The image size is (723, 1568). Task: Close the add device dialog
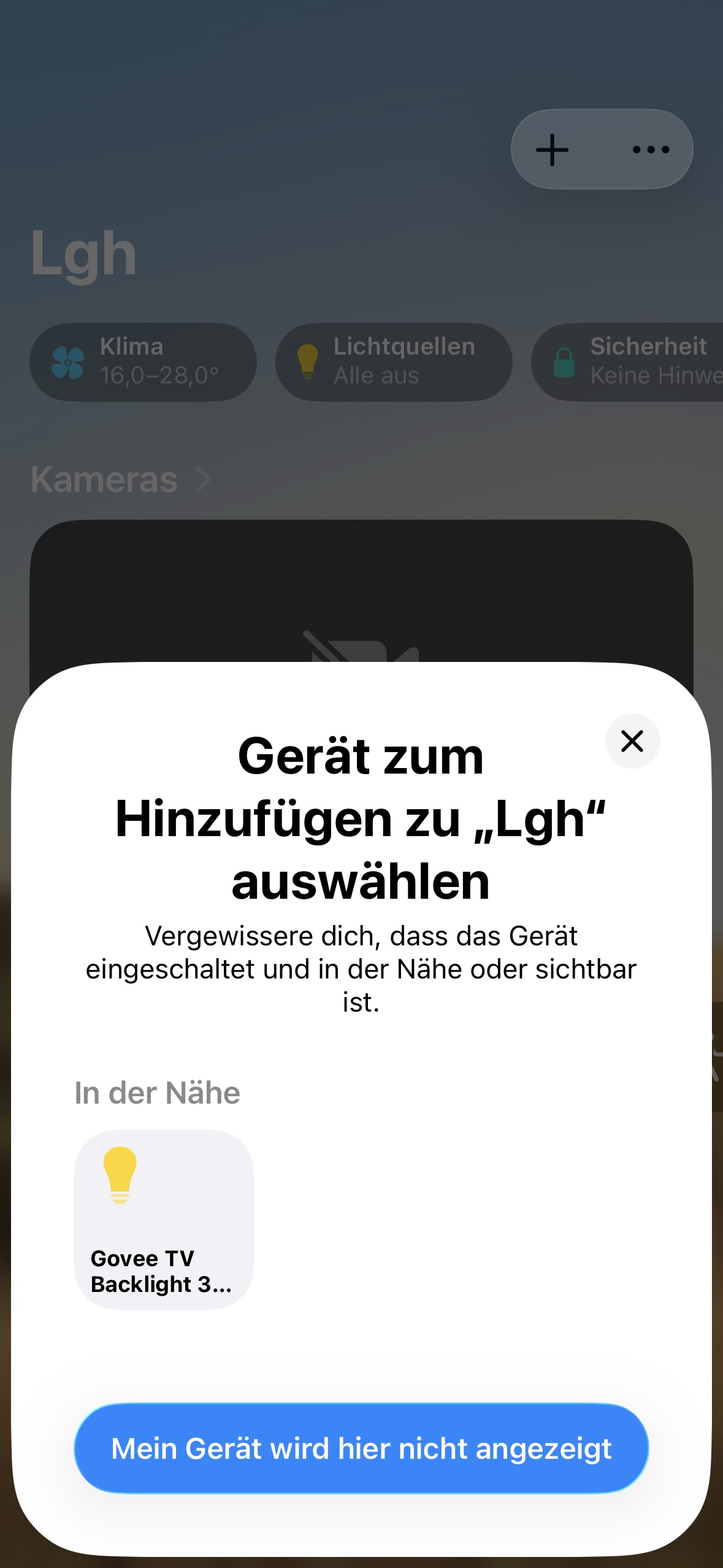(x=632, y=741)
